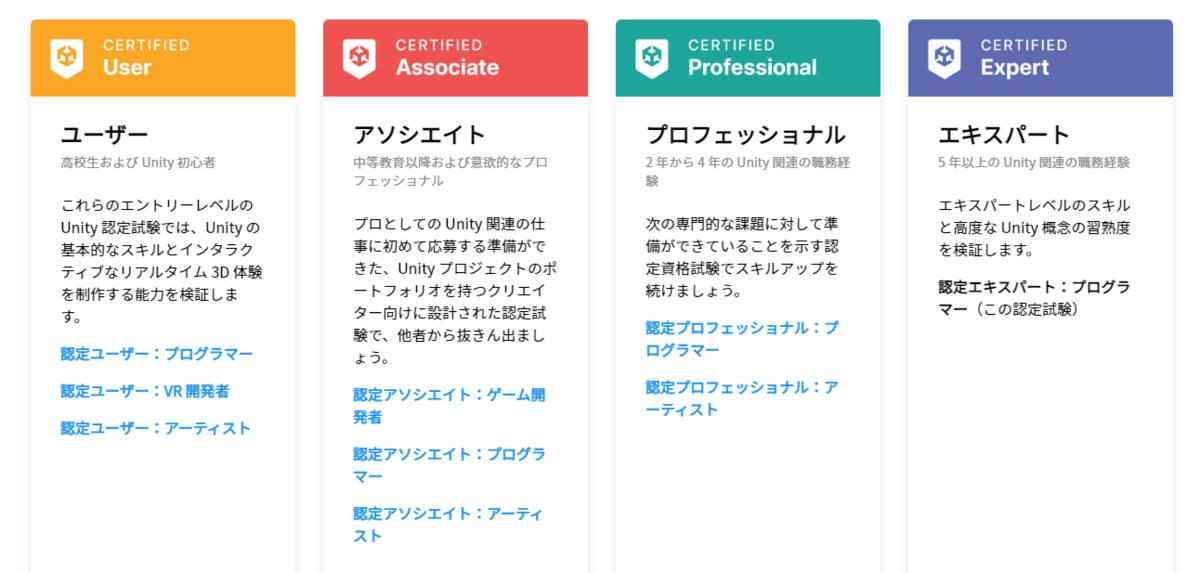Open 認定ユーザー：プログラマー link
This screenshot has height=573, width=1200.
(x=156, y=354)
